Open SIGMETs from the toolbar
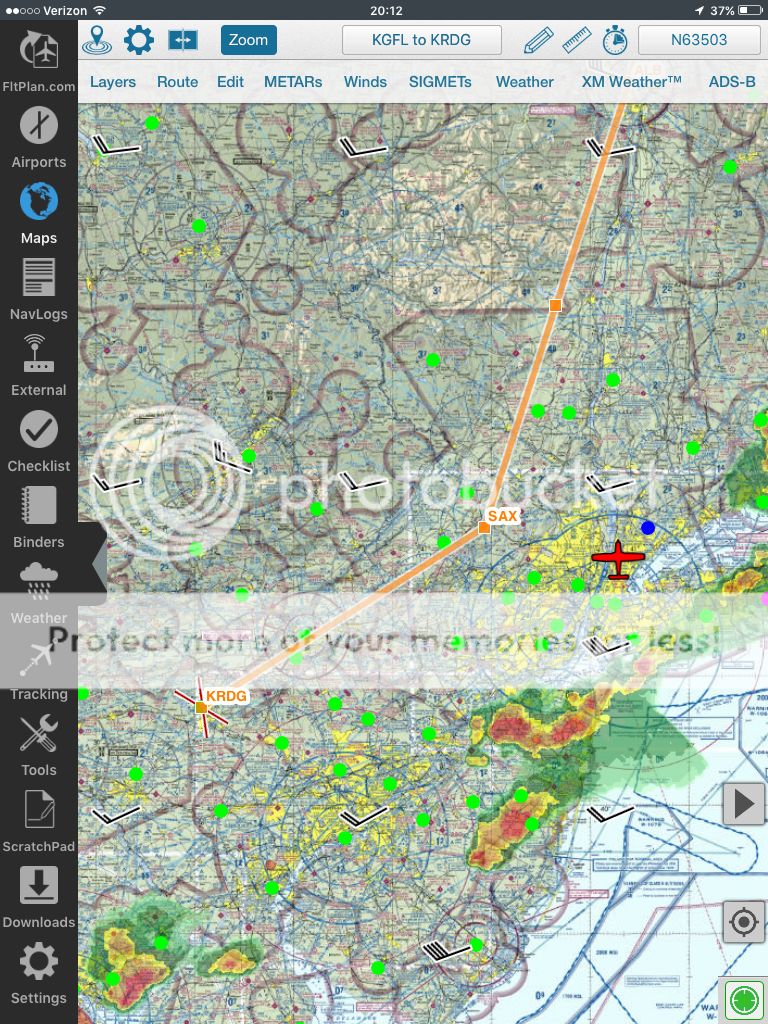The width and height of the screenshot is (768, 1024). pos(440,82)
